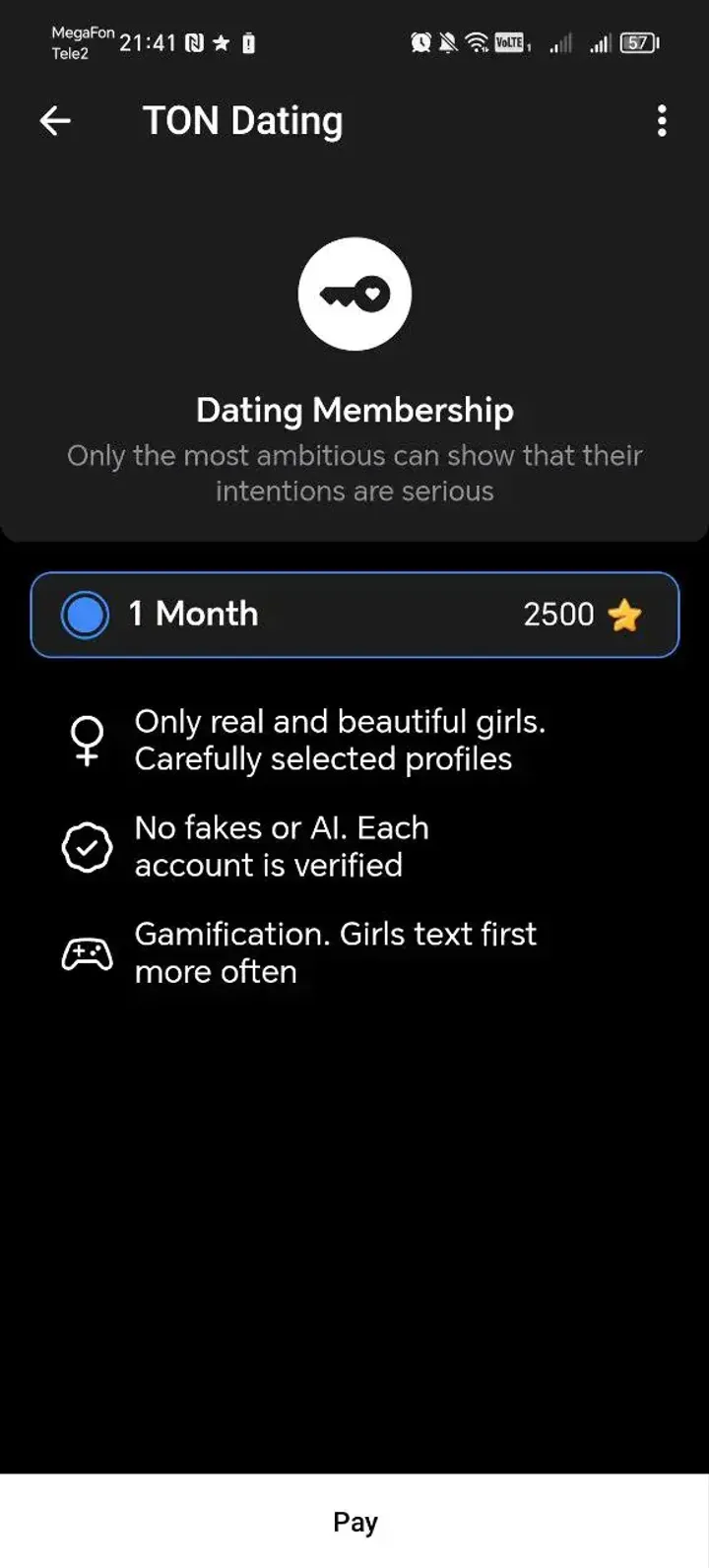The width and height of the screenshot is (709, 1568).
Task: Click the Wi-Fi icon in the status bar
Action: click(476, 43)
